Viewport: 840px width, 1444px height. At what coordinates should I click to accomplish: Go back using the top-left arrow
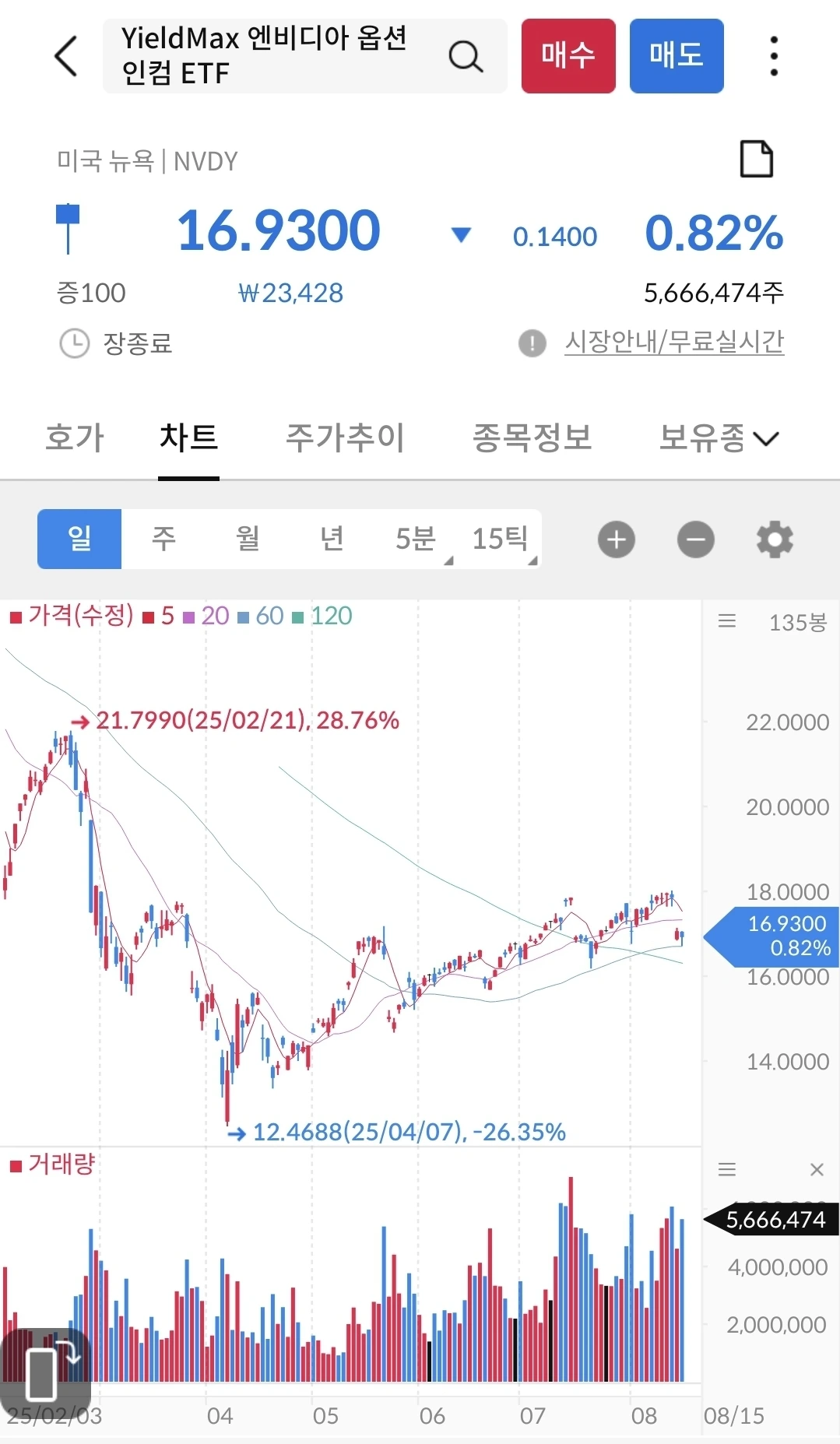coord(67,56)
